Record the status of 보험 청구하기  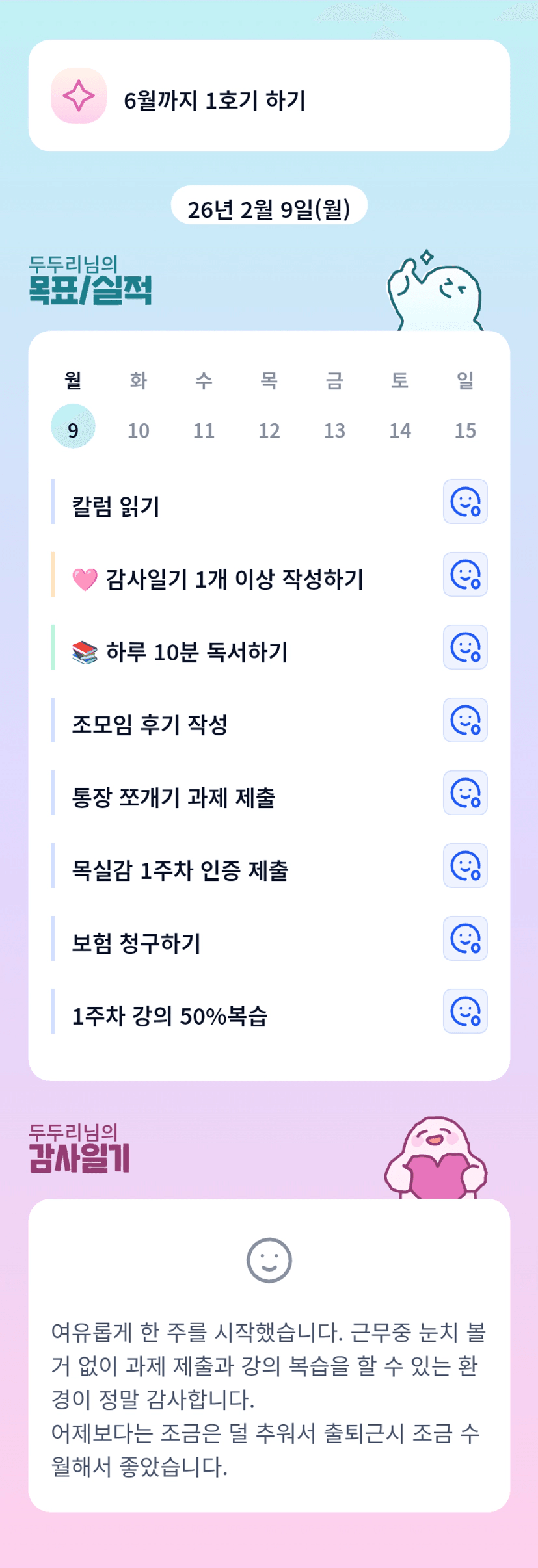(465, 939)
